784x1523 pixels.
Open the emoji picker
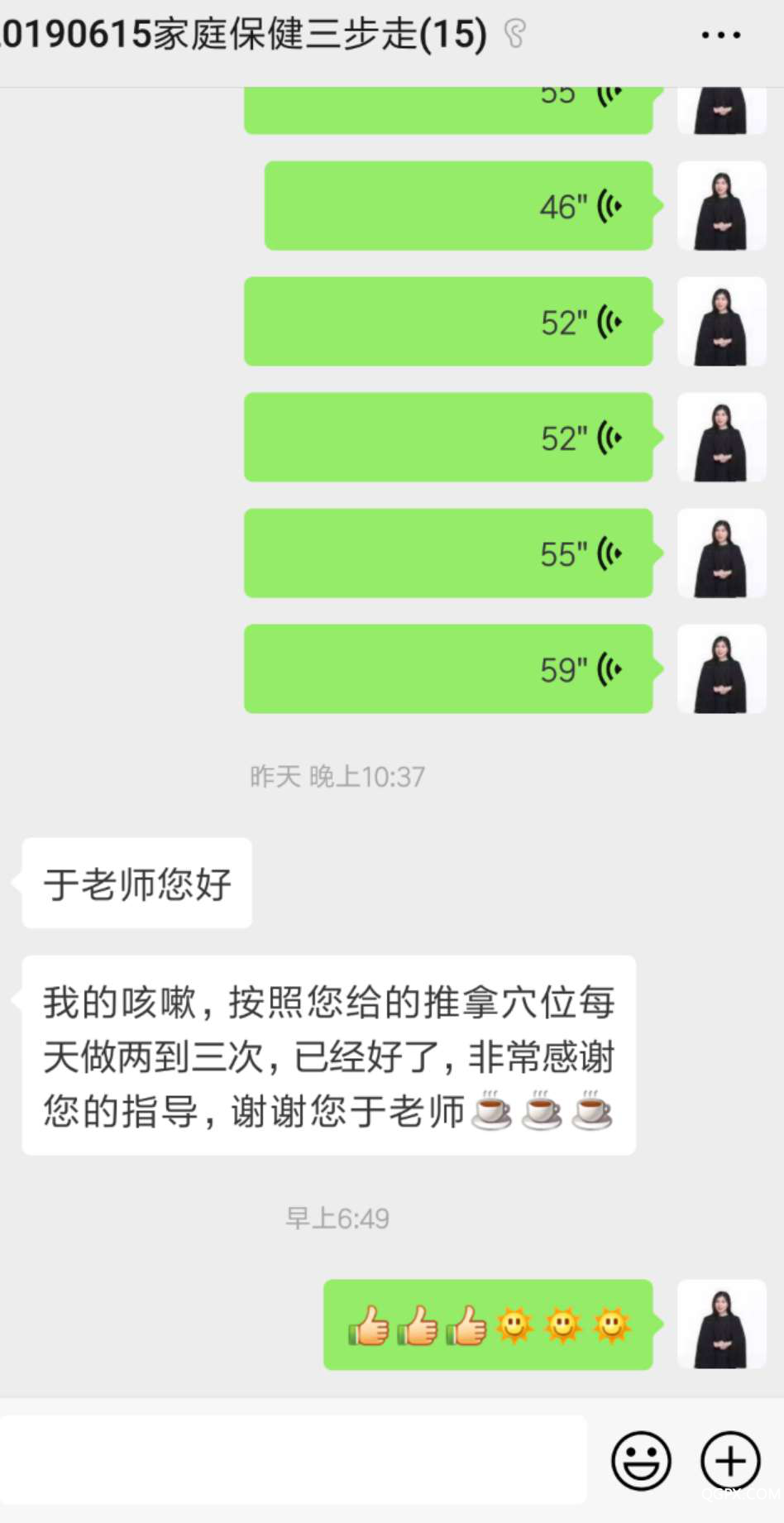point(641,1460)
